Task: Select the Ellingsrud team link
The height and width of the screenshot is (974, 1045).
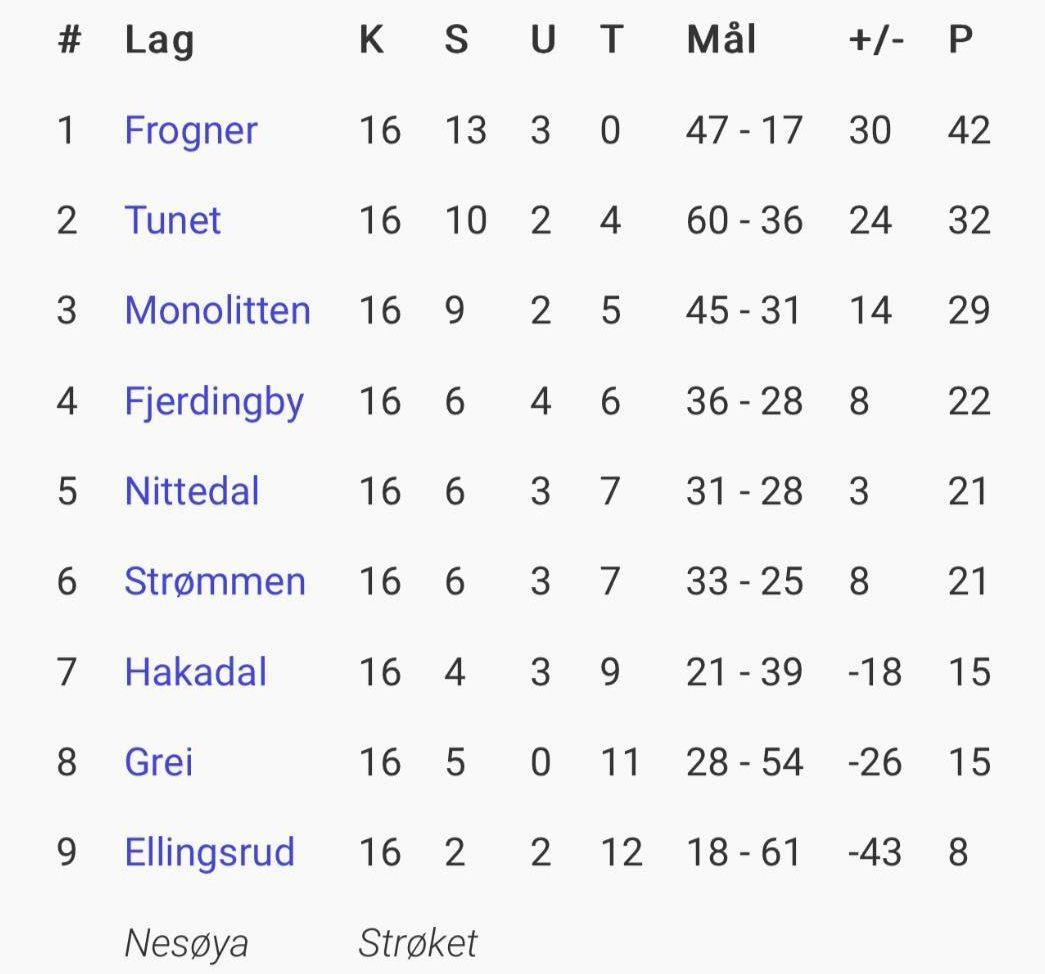Action: point(209,852)
